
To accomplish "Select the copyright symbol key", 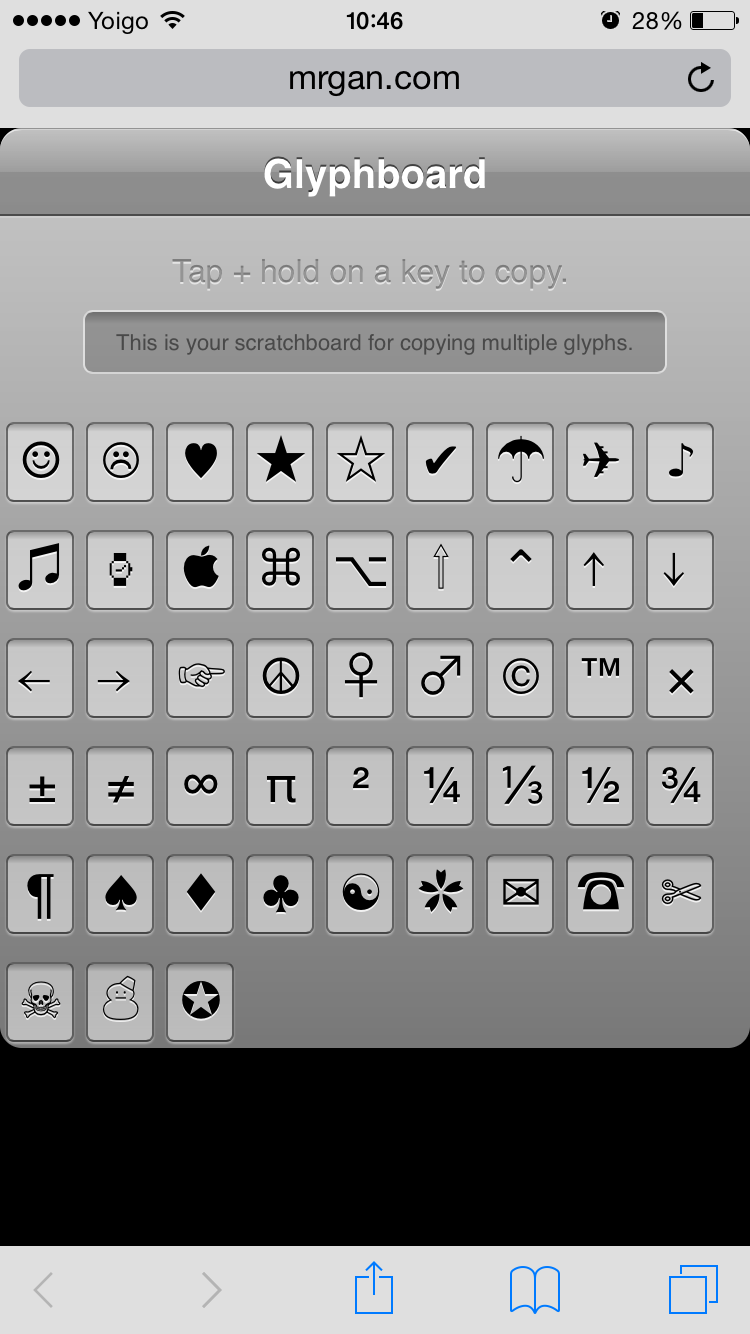I will coord(520,677).
